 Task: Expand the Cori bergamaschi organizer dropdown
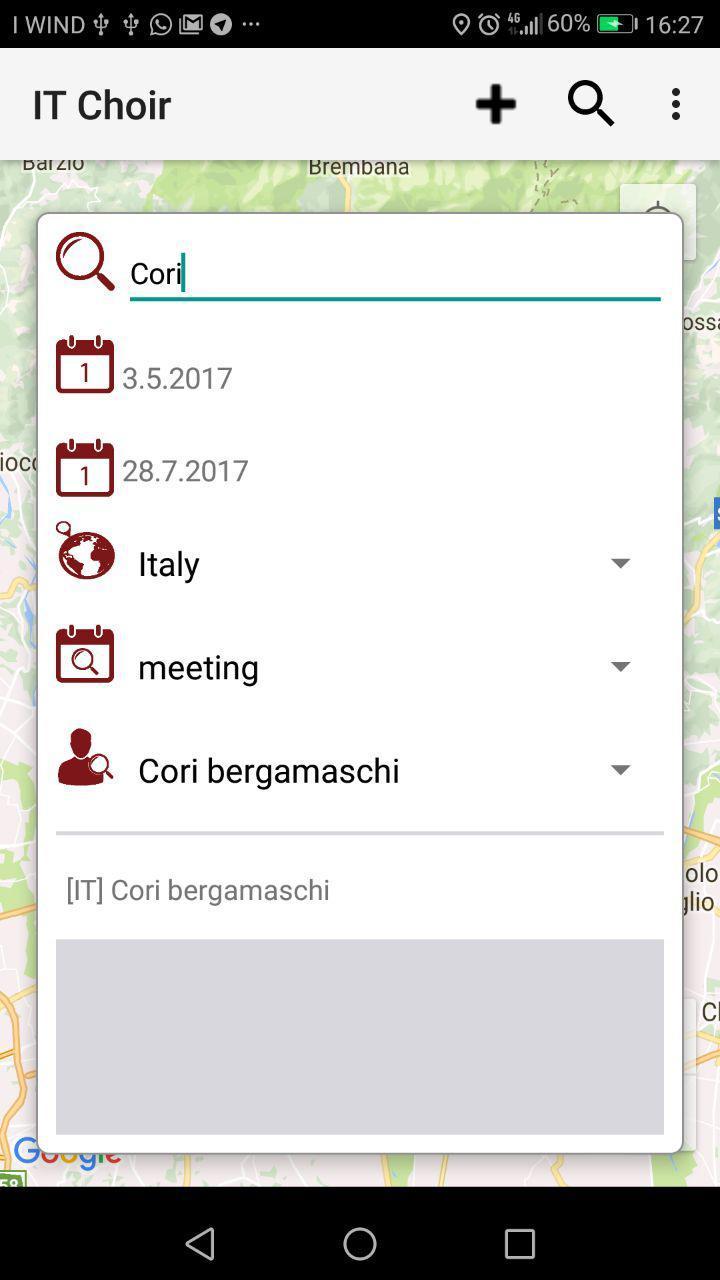tap(384, 770)
